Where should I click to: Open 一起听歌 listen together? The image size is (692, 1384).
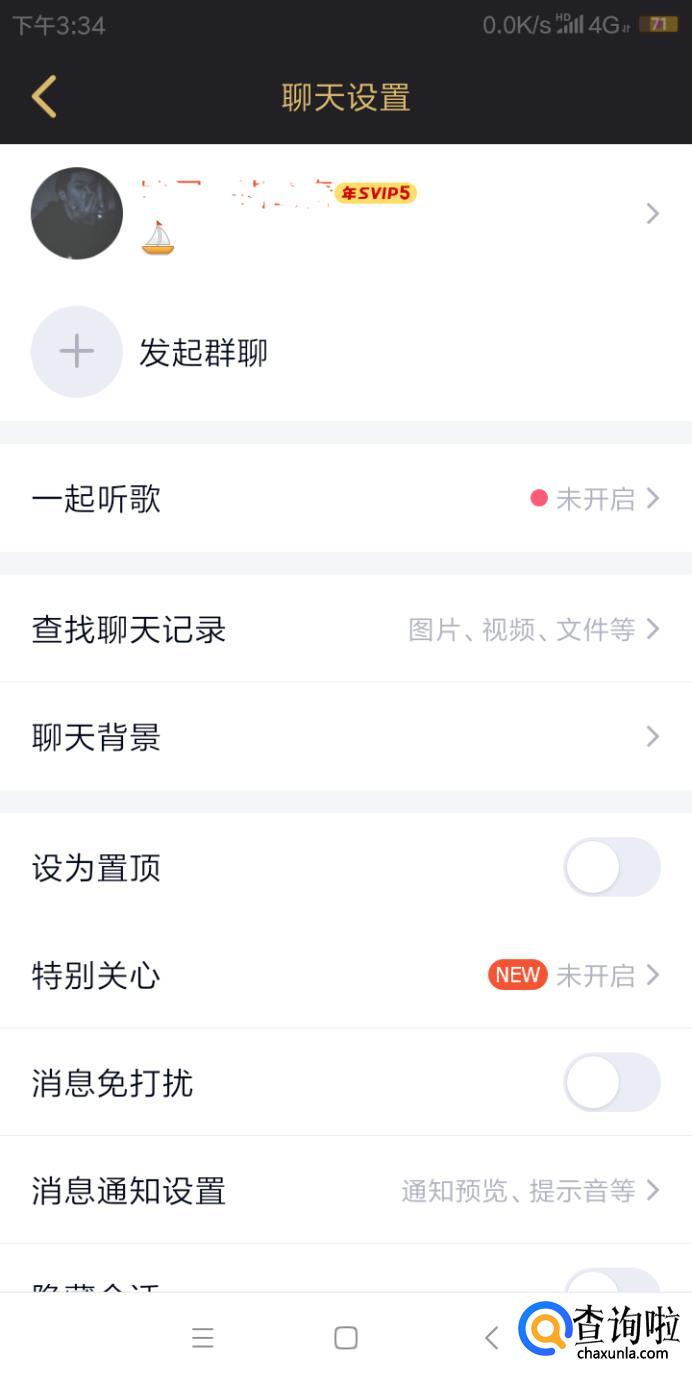(345, 498)
